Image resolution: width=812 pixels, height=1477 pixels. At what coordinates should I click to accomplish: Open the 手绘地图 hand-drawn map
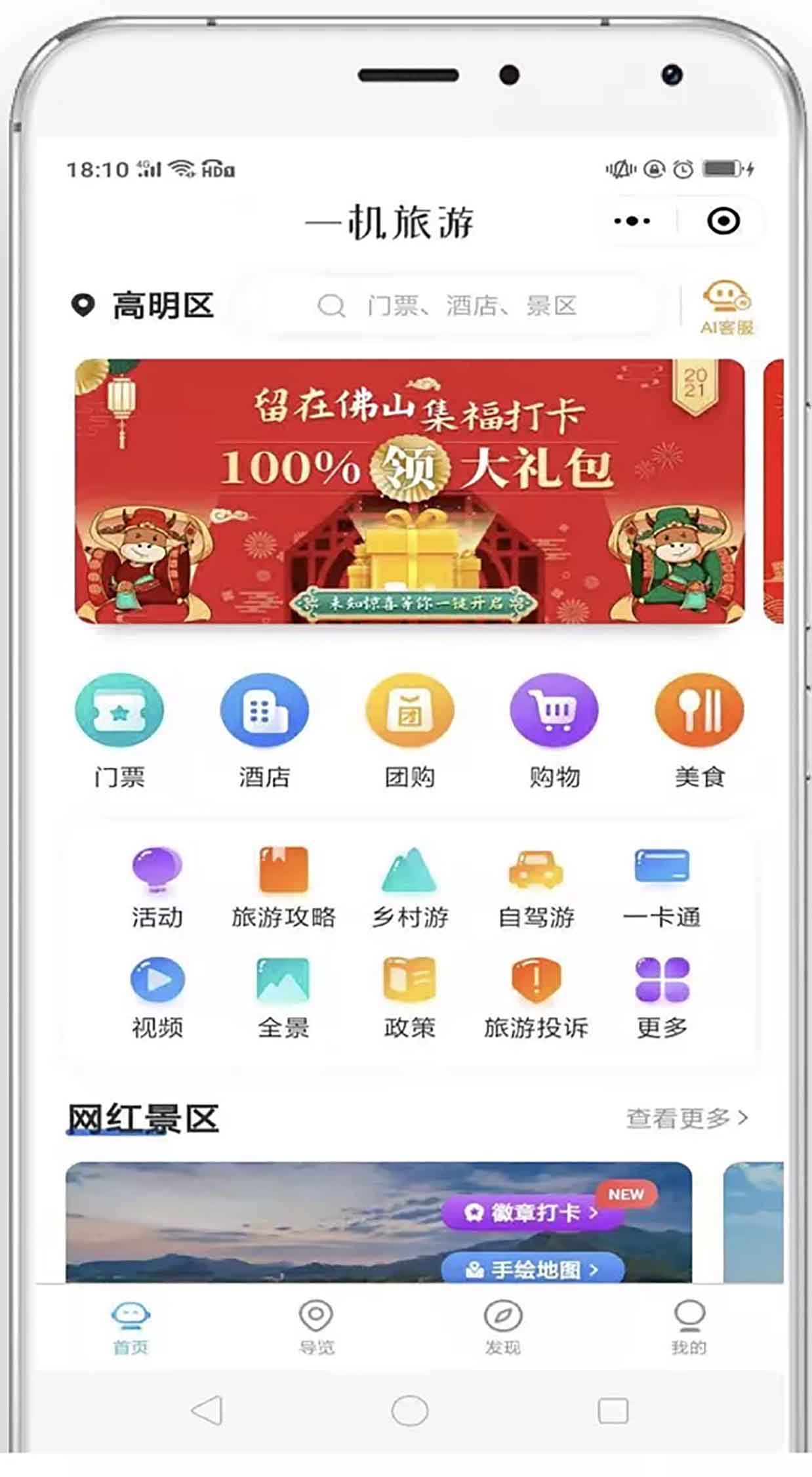[531, 1270]
